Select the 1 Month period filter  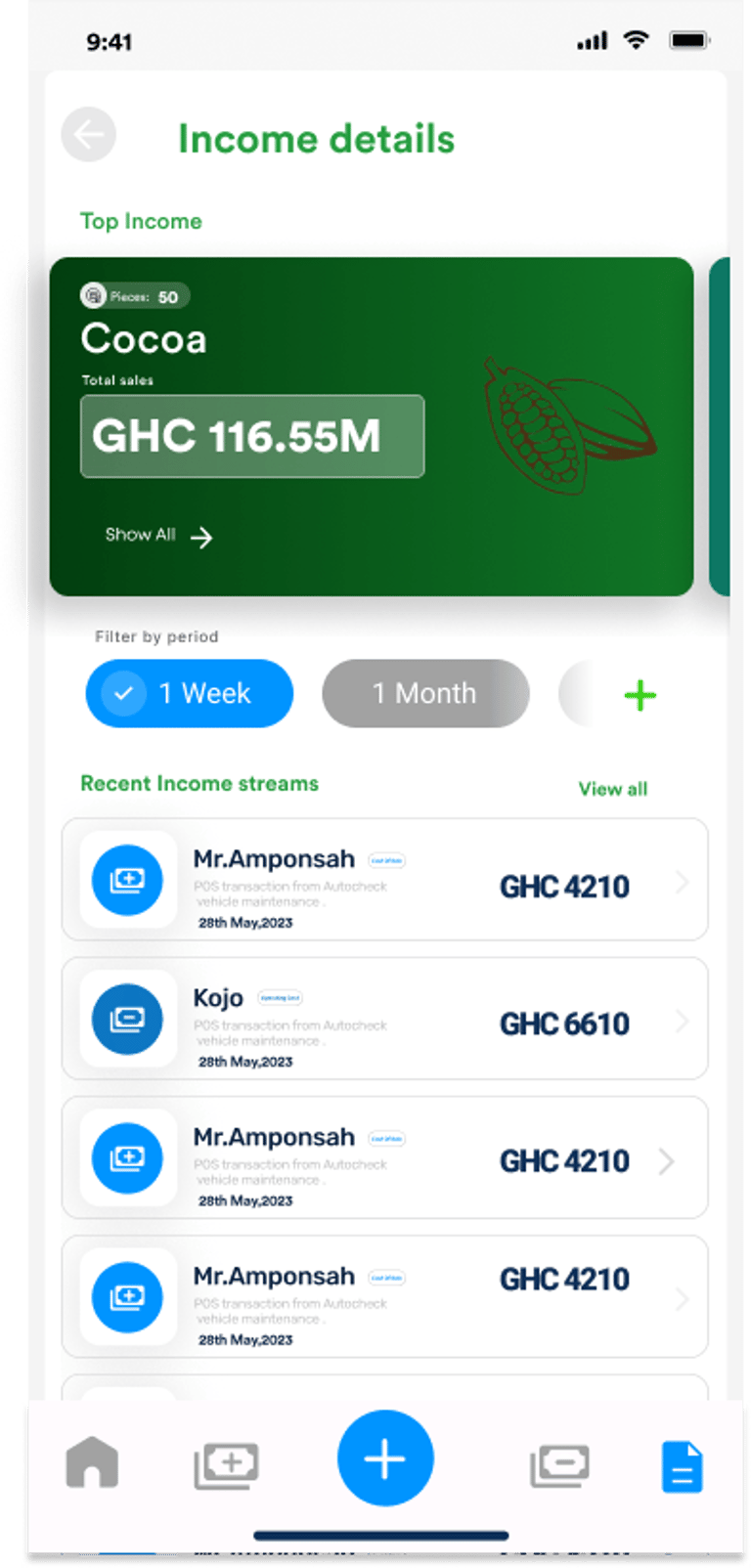click(425, 694)
